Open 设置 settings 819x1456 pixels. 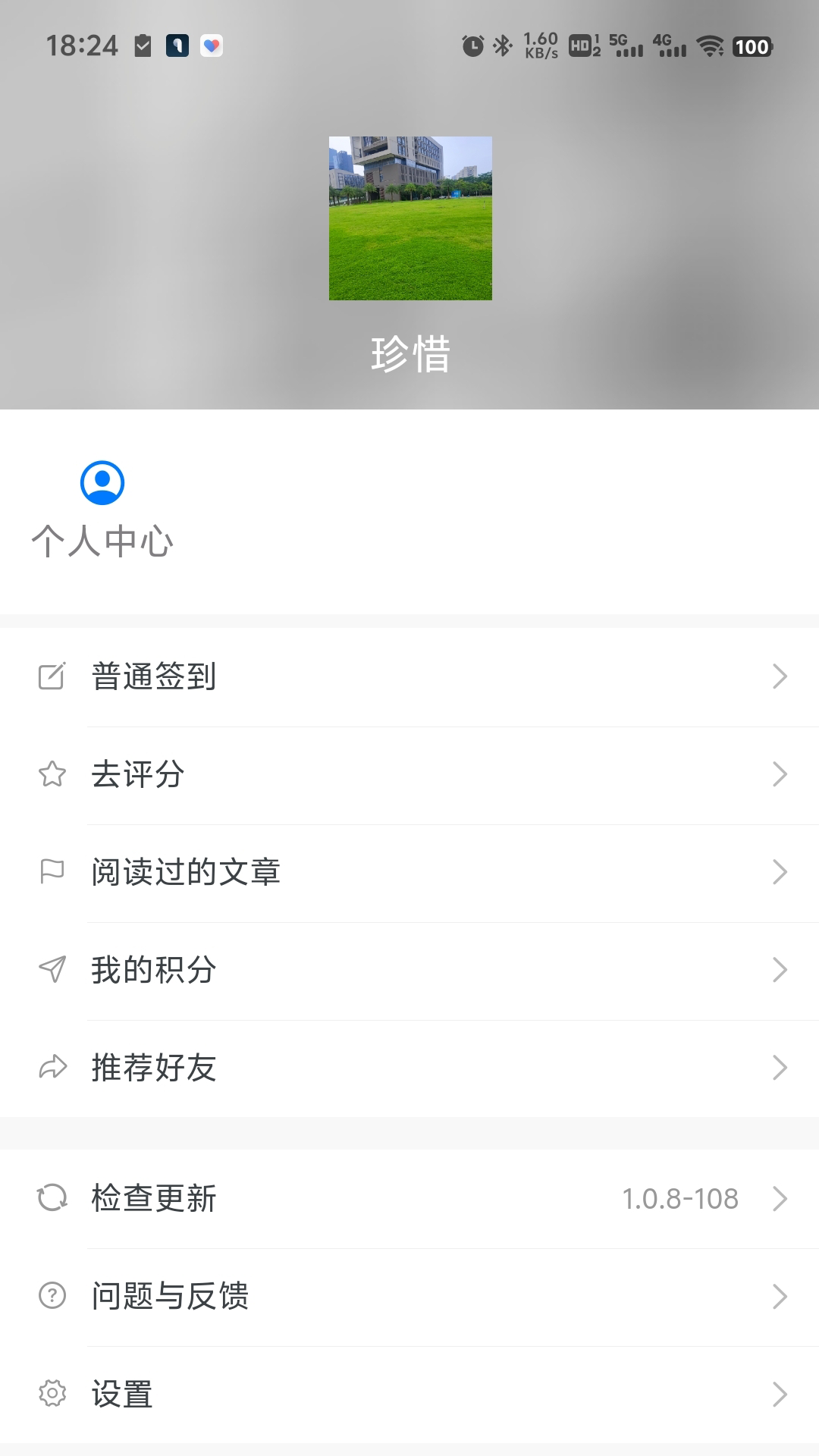point(409,1394)
